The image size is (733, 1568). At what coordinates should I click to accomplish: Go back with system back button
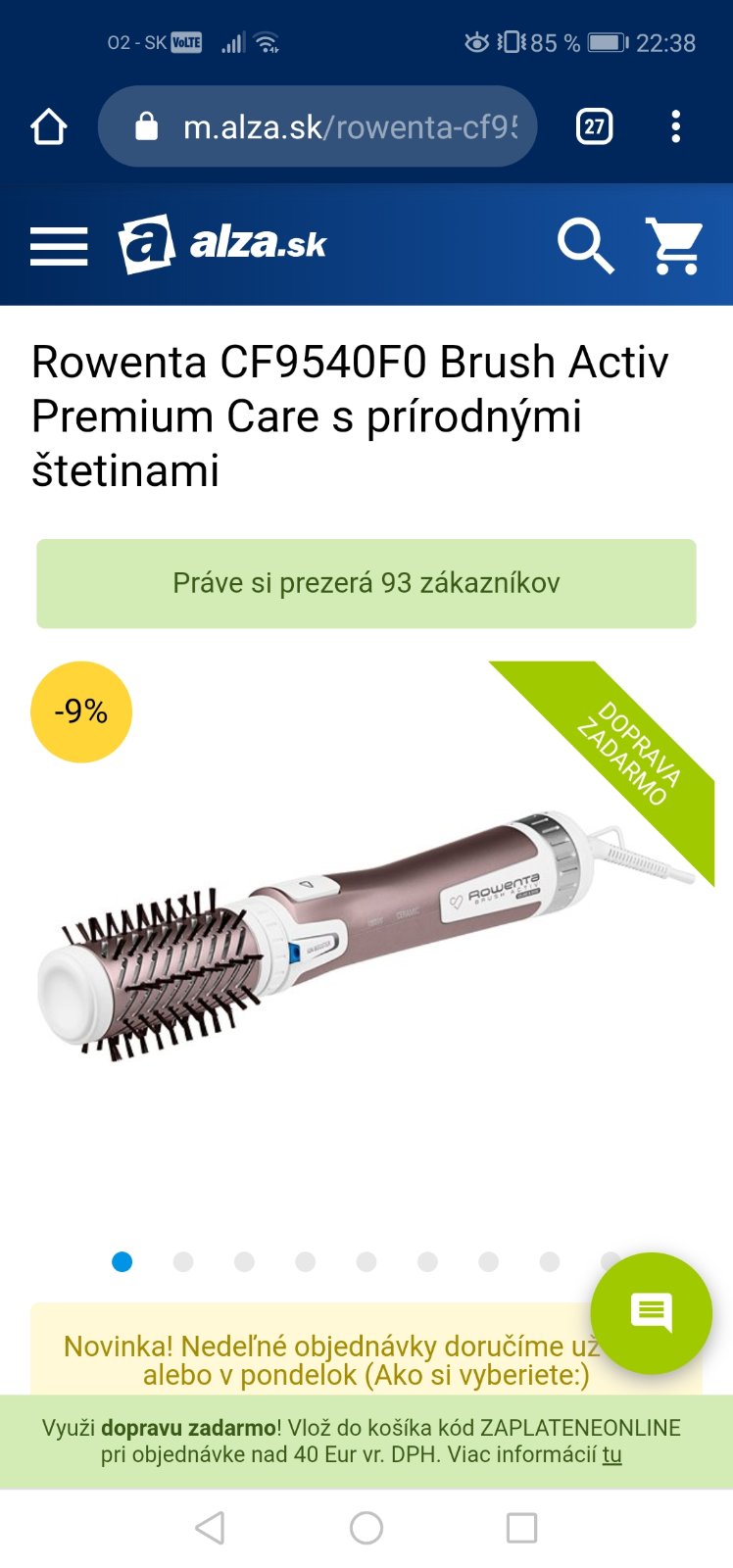click(211, 1528)
